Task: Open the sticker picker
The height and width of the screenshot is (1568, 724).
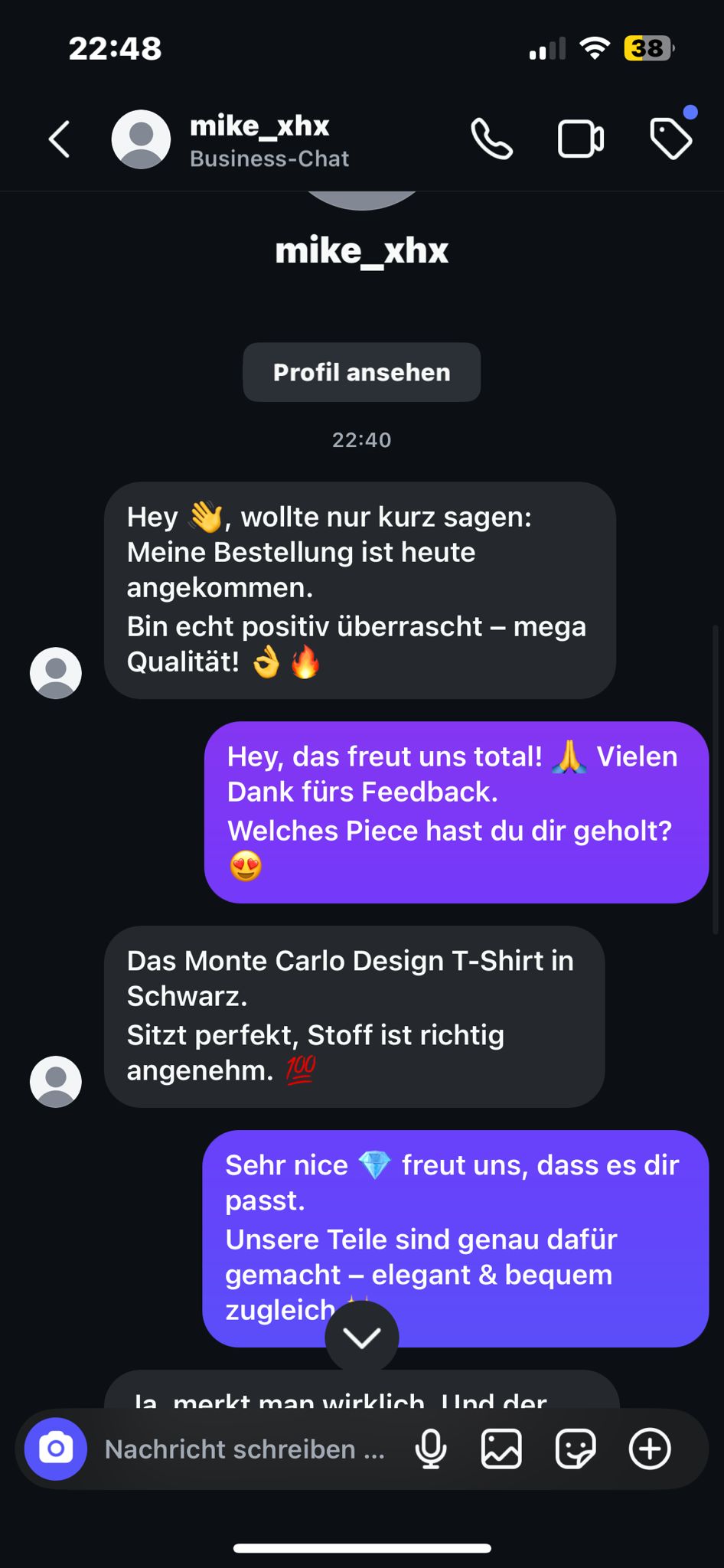Action: coord(576,1449)
